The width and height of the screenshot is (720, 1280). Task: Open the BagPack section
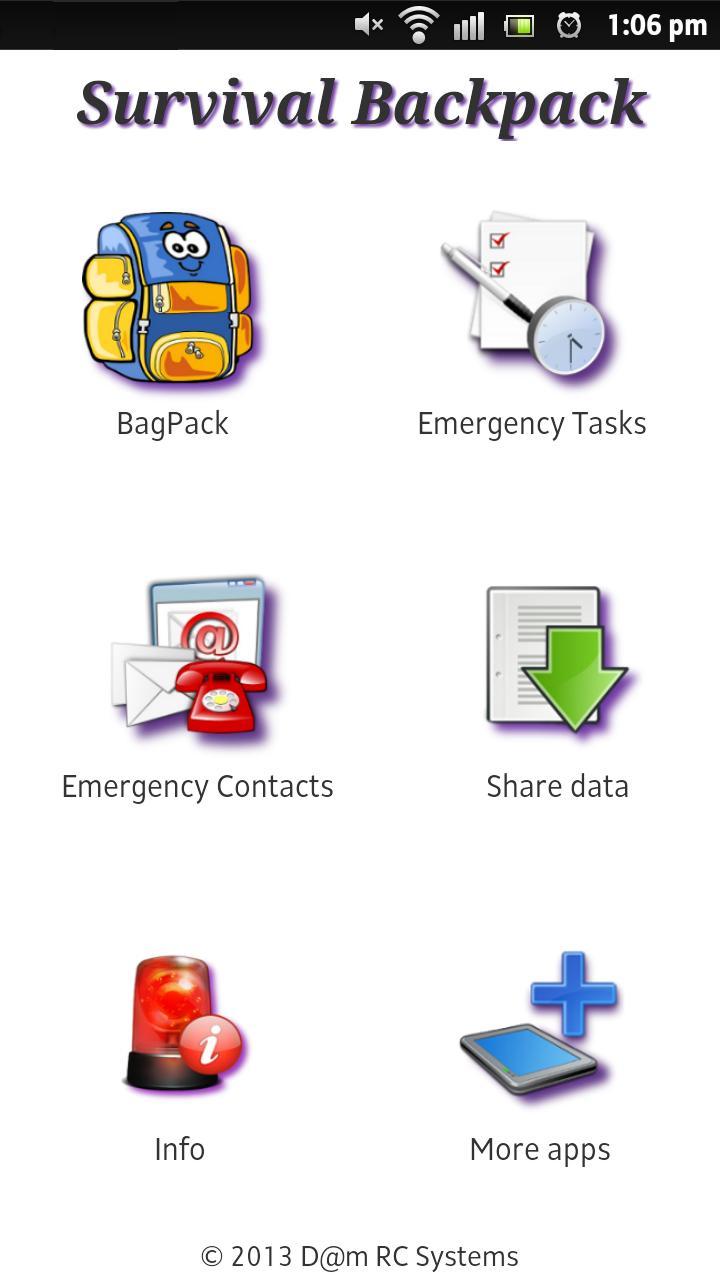coord(170,298)
